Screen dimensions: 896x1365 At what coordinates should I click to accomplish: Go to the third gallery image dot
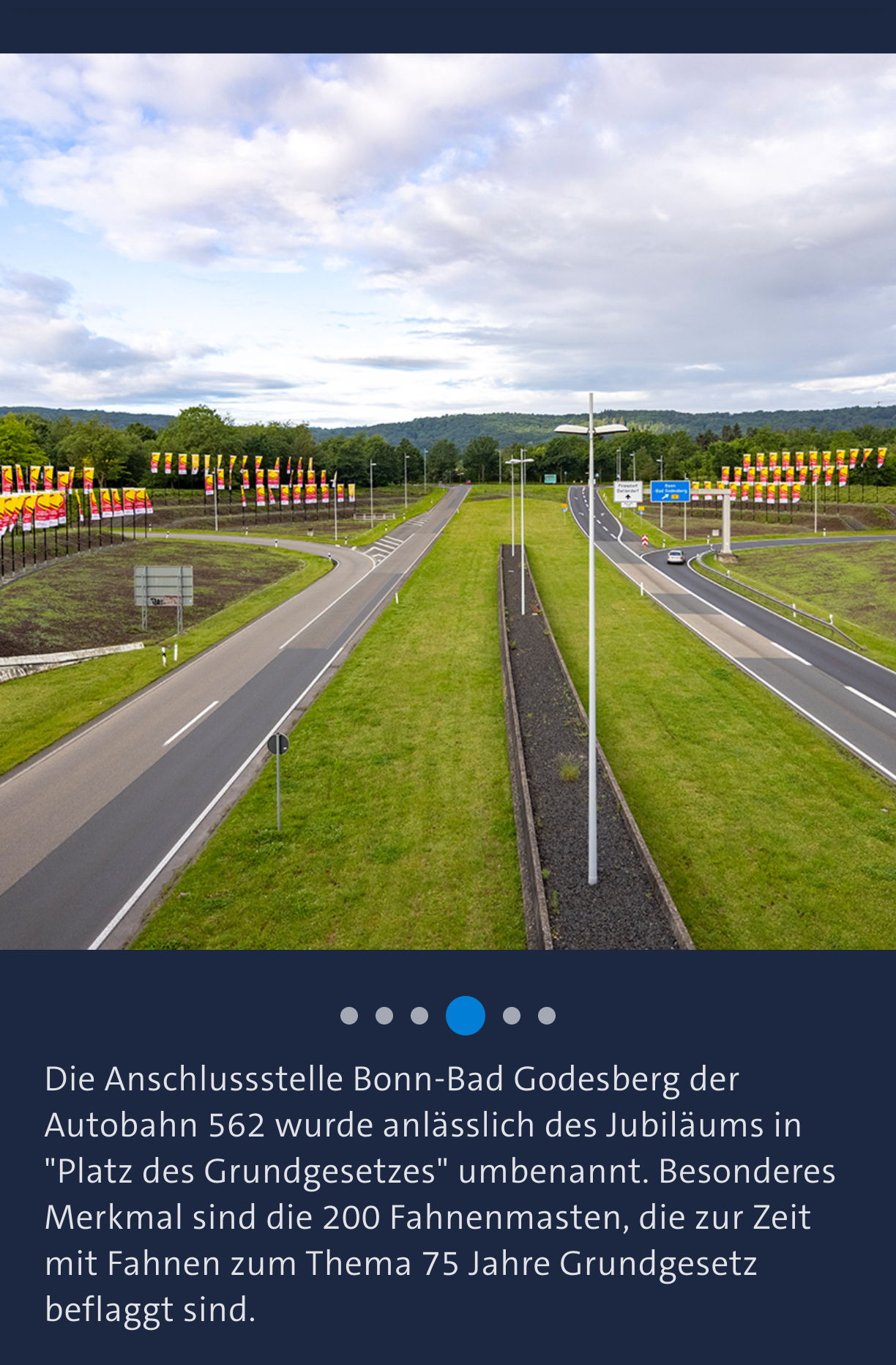tap(419, 1016)
